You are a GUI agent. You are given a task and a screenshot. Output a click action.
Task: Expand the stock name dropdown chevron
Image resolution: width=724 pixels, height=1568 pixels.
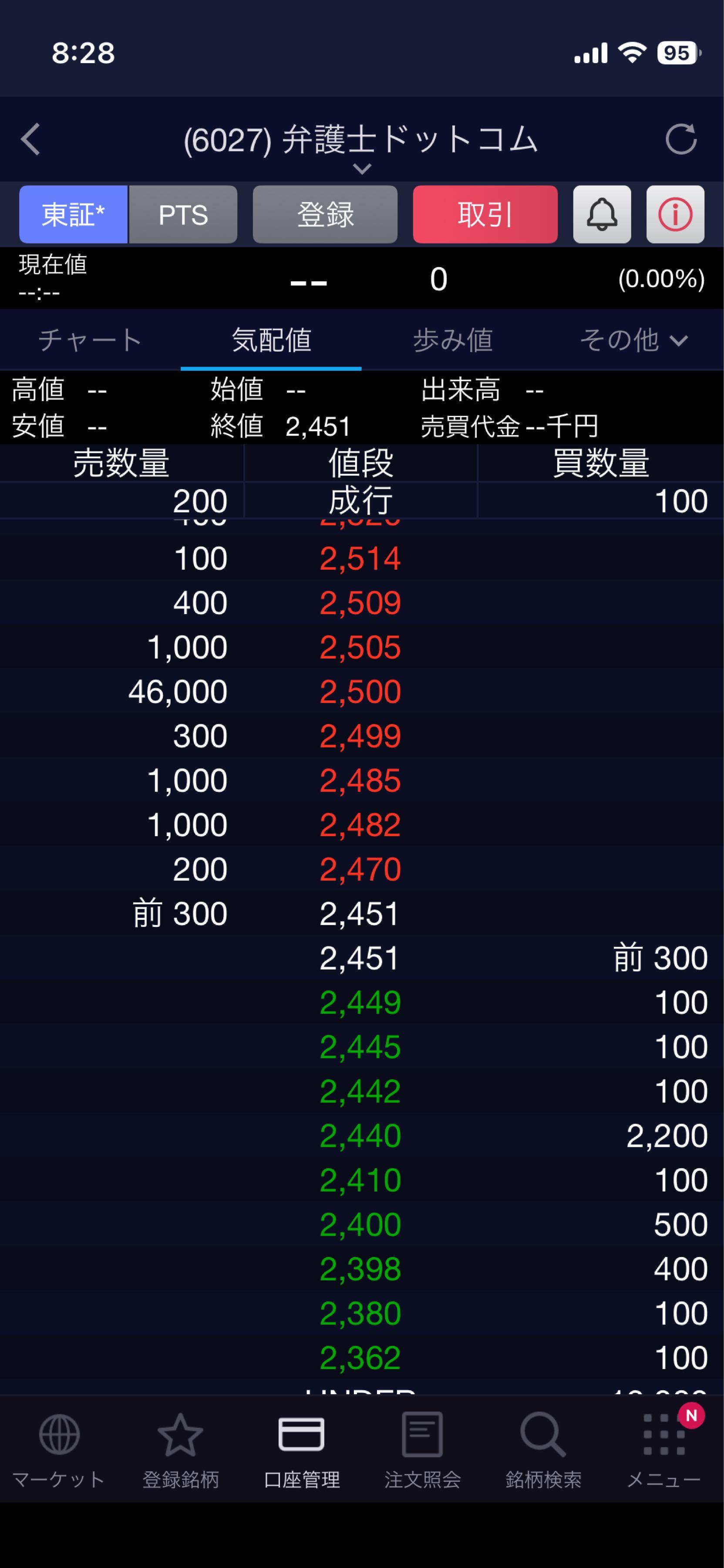[362, 169]
